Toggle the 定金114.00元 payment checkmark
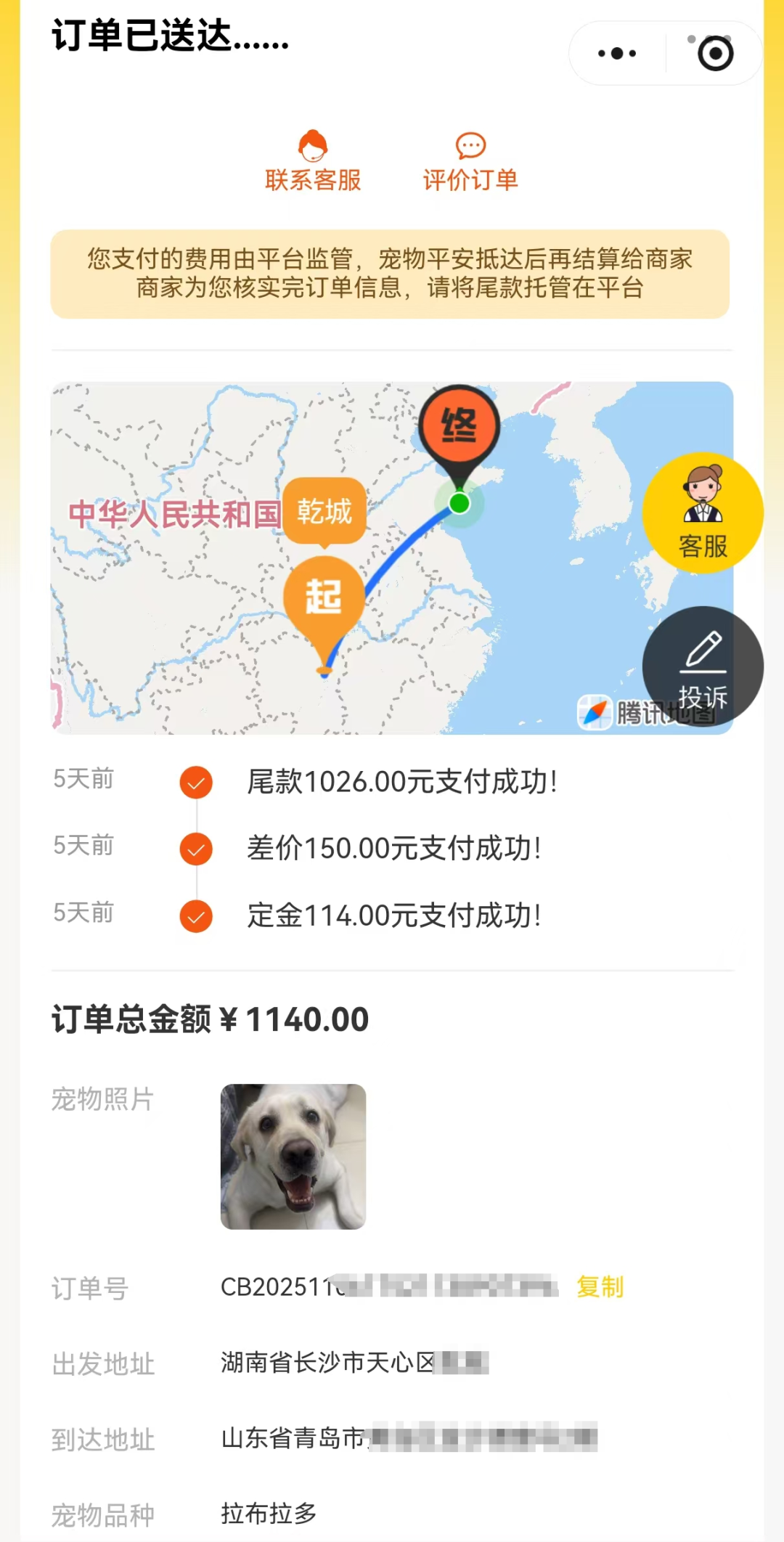784x1542 pixels. [195, 915]
